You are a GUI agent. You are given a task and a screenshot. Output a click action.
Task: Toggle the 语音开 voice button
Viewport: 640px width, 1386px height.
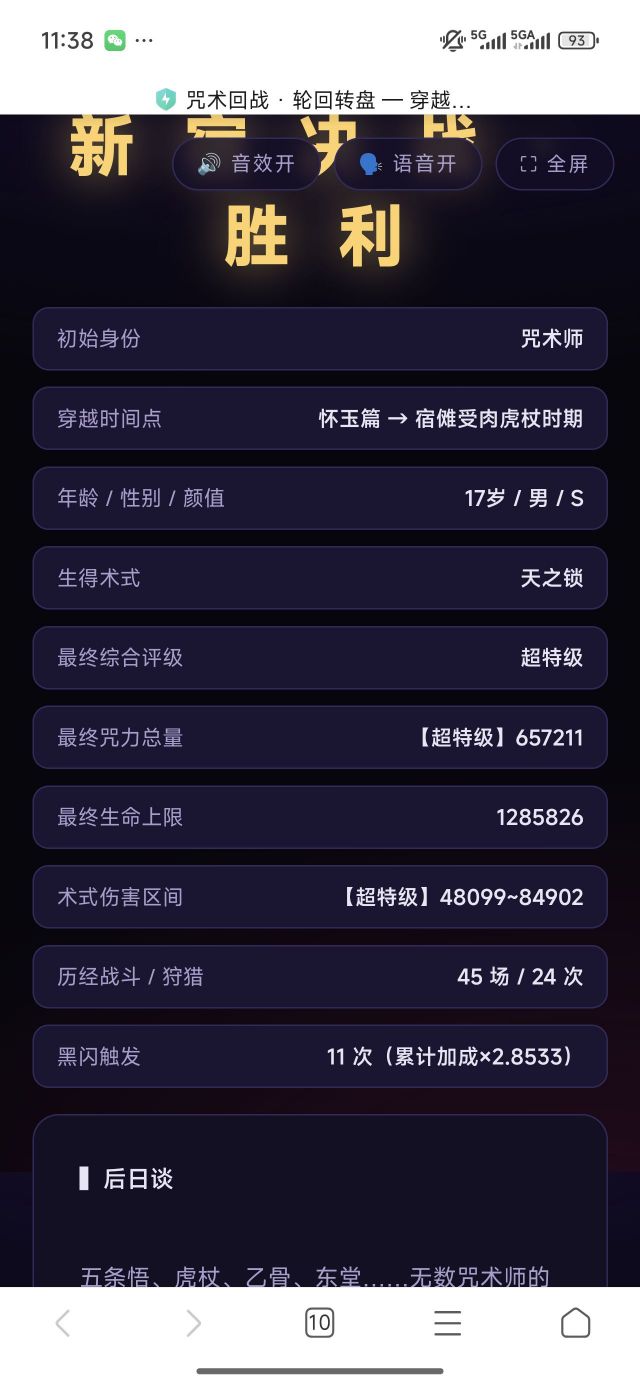pos(408,164)
